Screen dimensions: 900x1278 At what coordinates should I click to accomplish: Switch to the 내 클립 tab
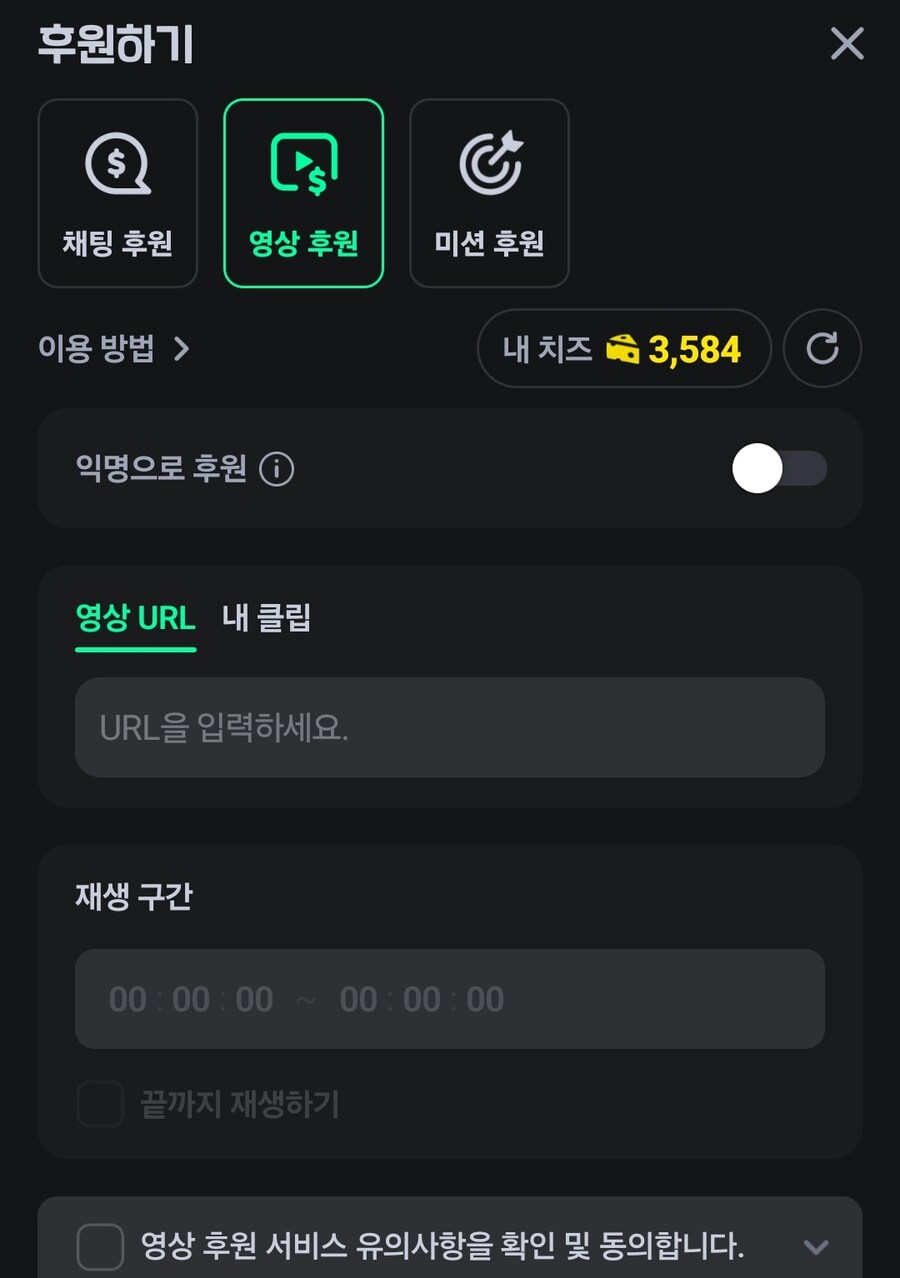click(265, 619)
